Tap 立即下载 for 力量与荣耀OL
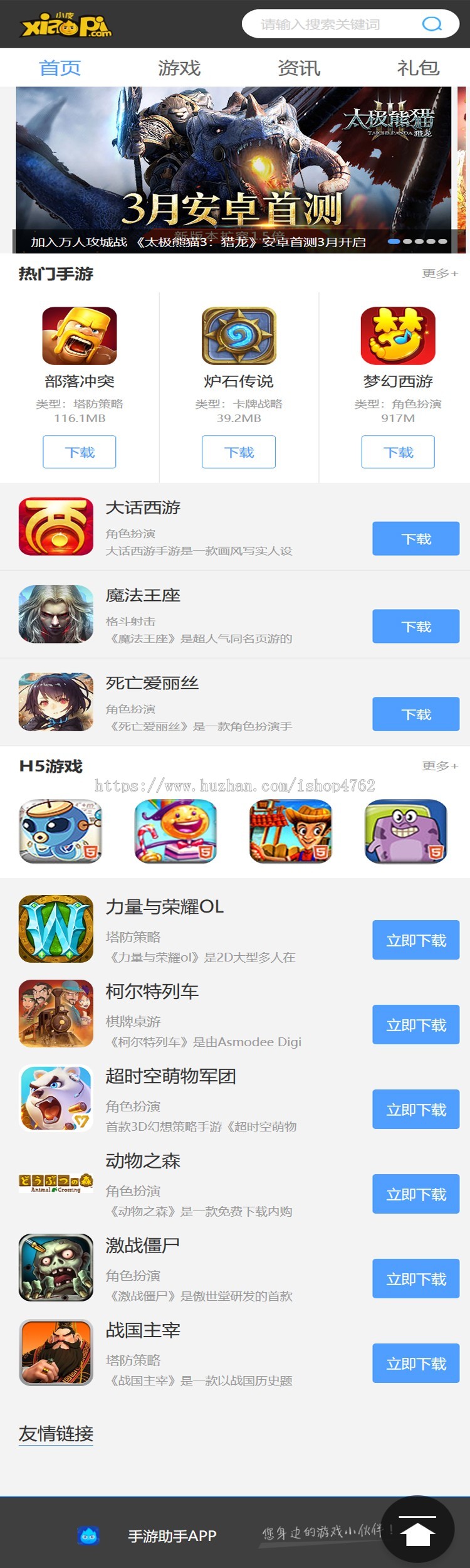Screen dimensions: 470x1568 point(415,940)
